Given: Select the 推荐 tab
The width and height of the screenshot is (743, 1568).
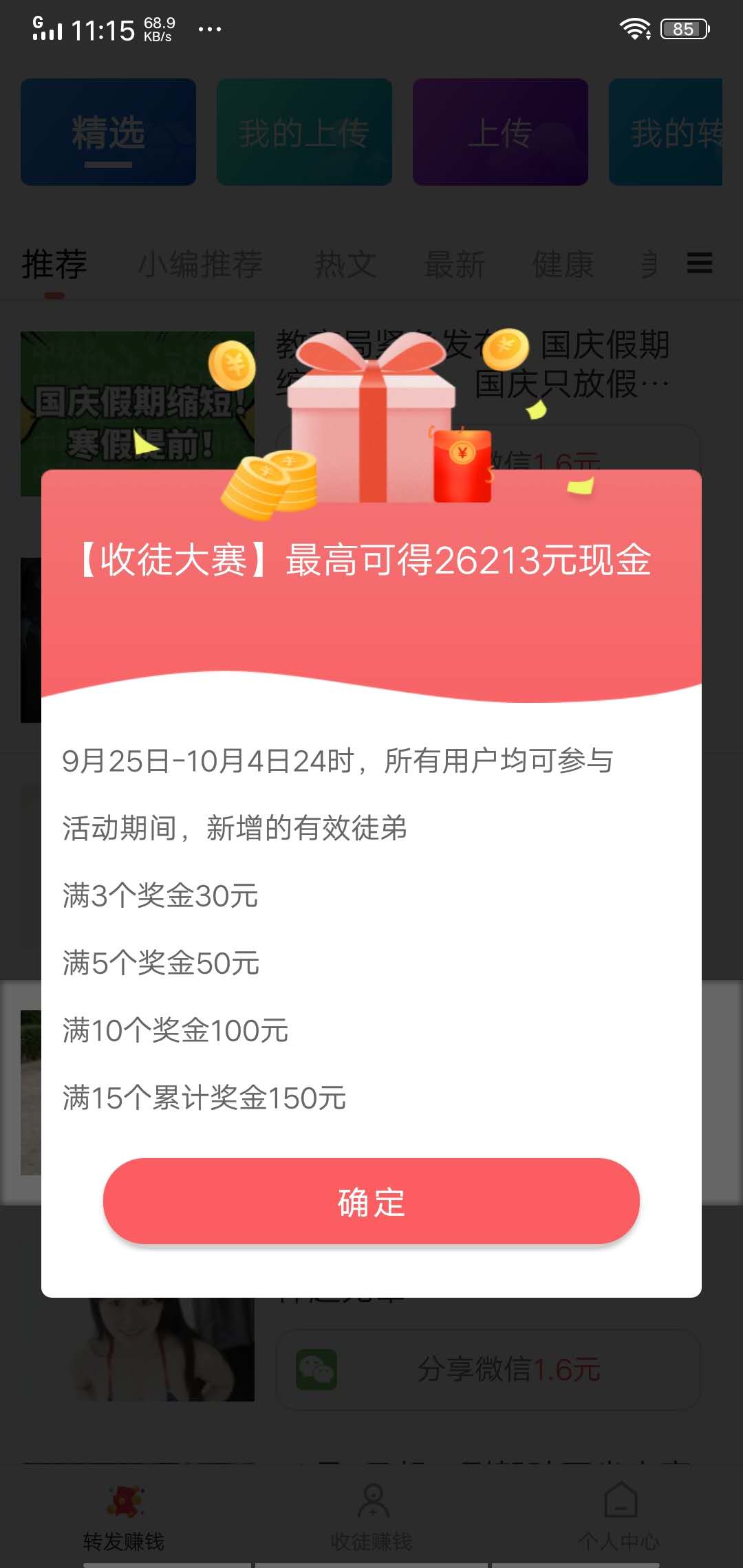Looking at the screenshot, I should click(54, 265).
